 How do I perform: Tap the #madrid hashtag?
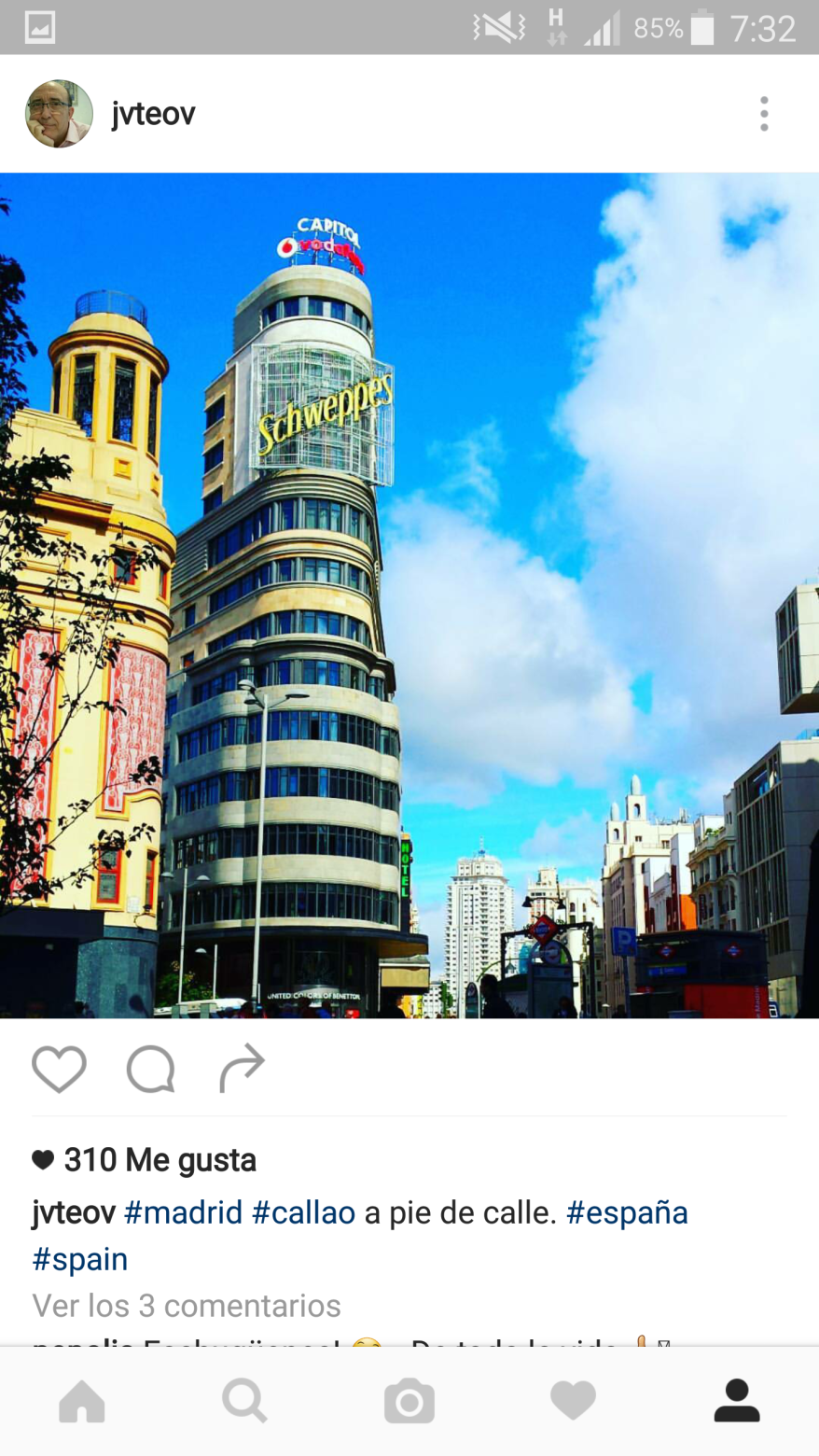coord(181,1212)
